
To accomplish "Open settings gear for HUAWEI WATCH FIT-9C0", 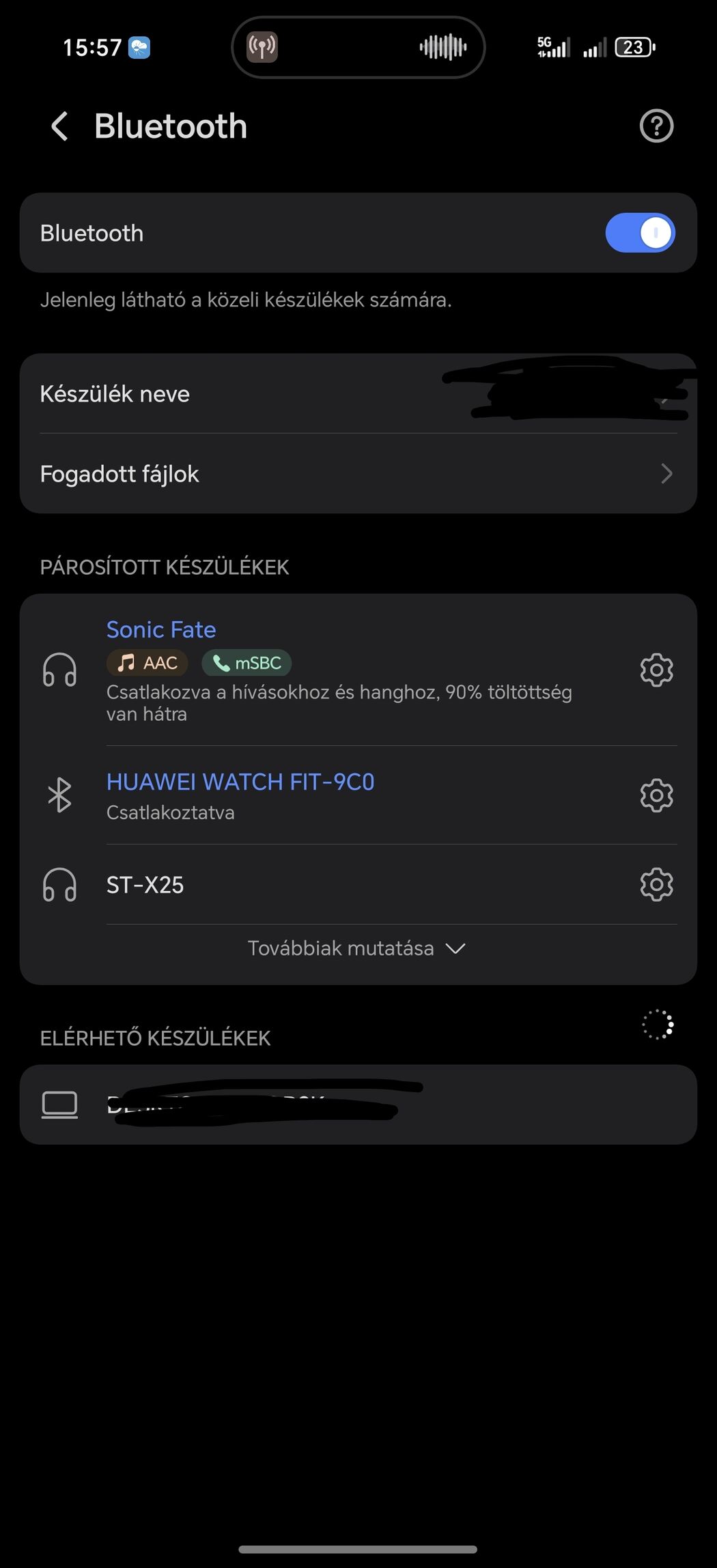I will 656,795.
